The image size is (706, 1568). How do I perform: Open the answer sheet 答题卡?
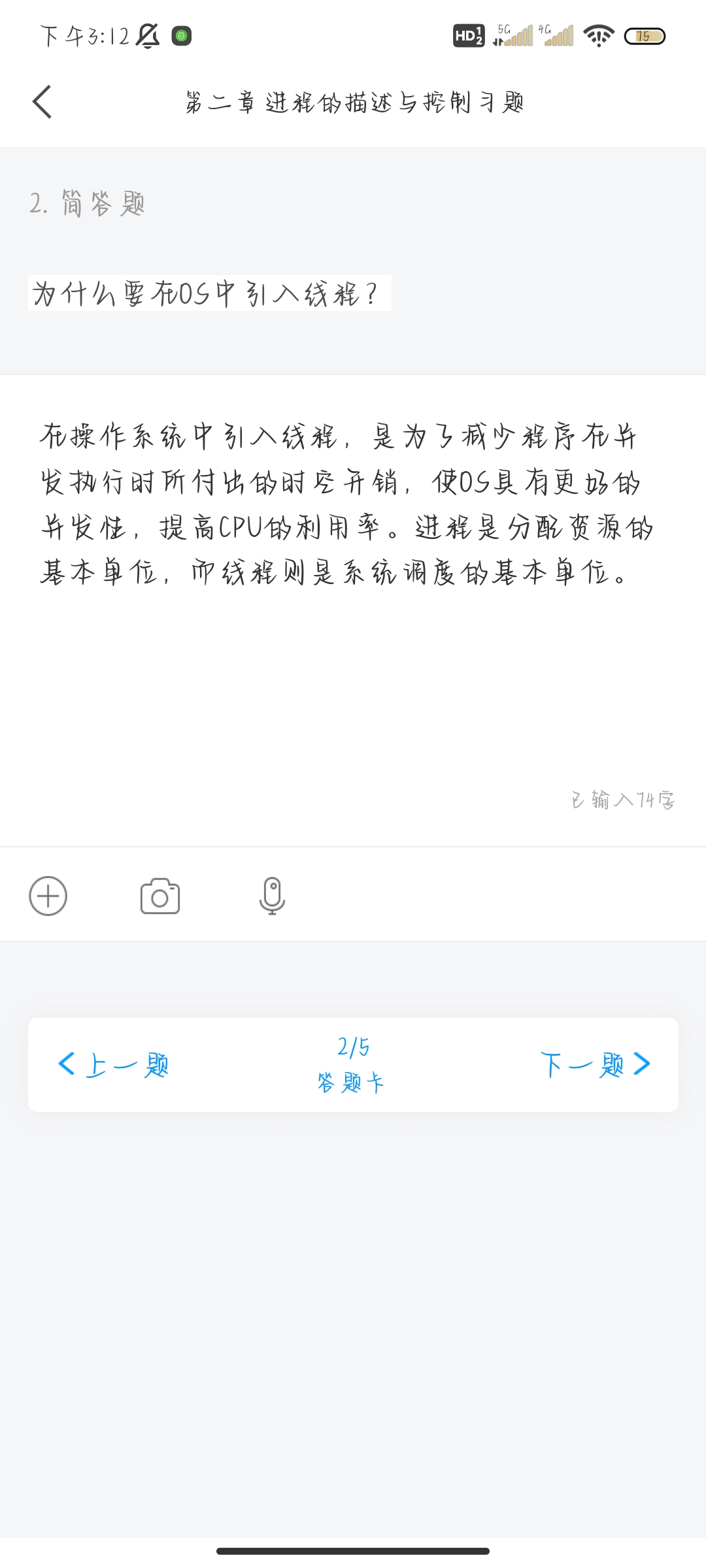[x=352, y=1065]
